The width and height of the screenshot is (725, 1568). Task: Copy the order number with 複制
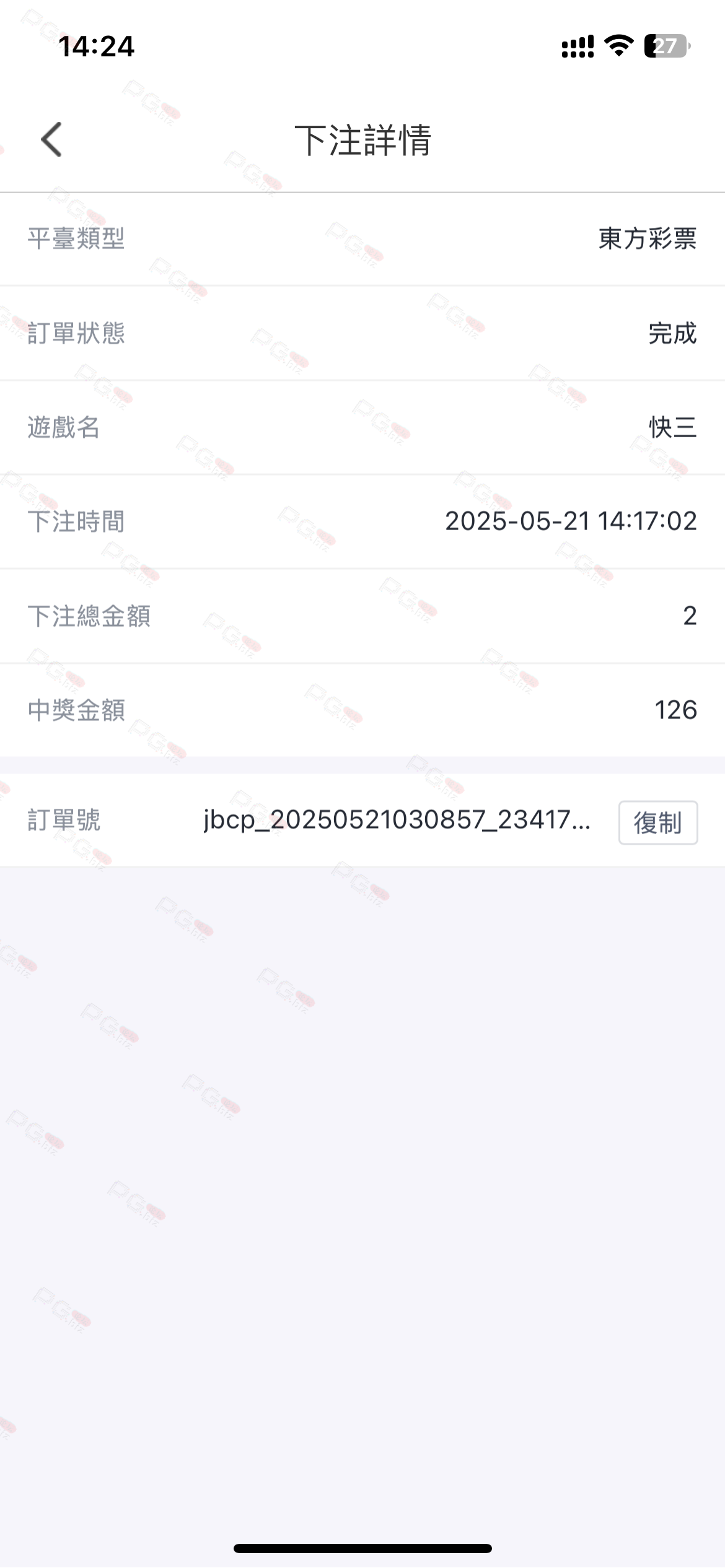point(658,822)
